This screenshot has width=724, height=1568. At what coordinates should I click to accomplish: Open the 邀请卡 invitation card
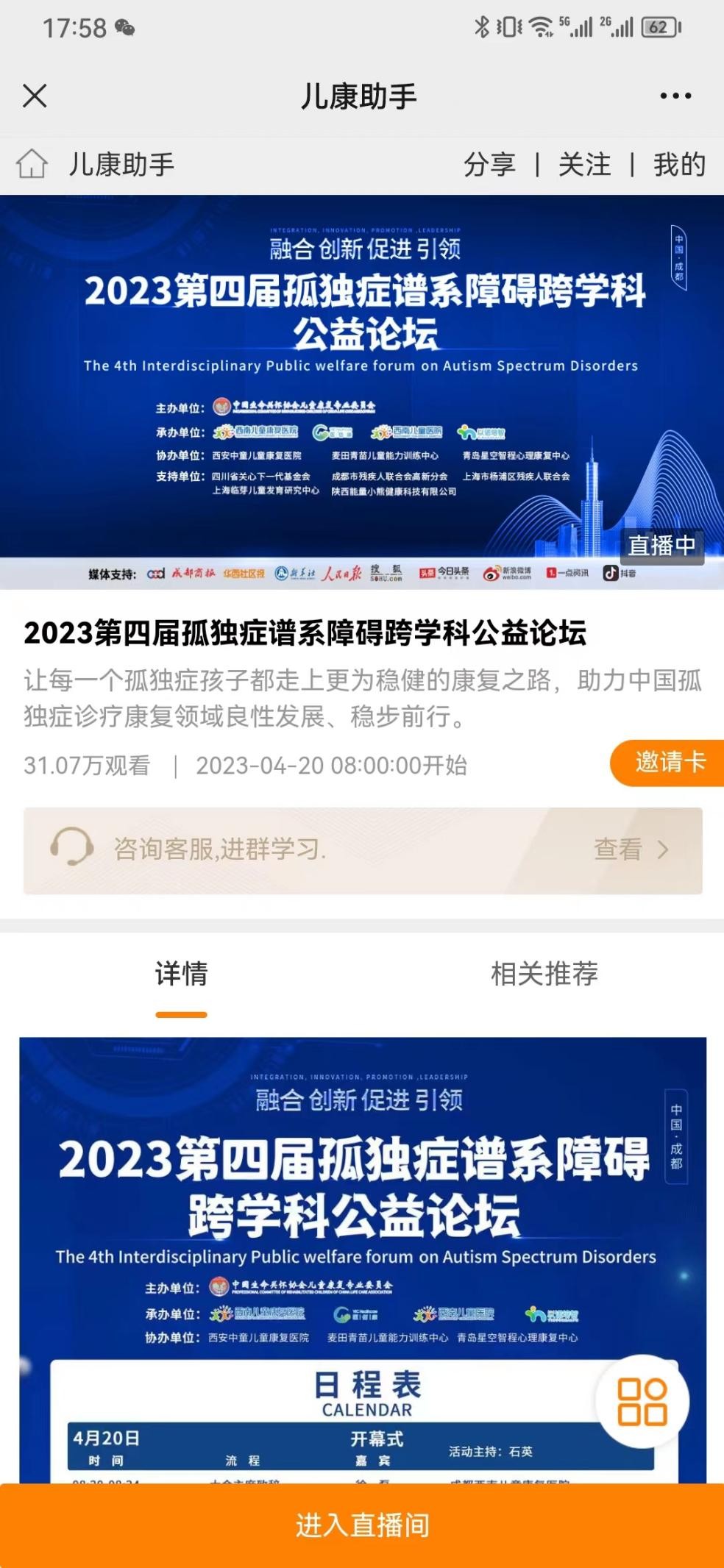click(668, 763)
